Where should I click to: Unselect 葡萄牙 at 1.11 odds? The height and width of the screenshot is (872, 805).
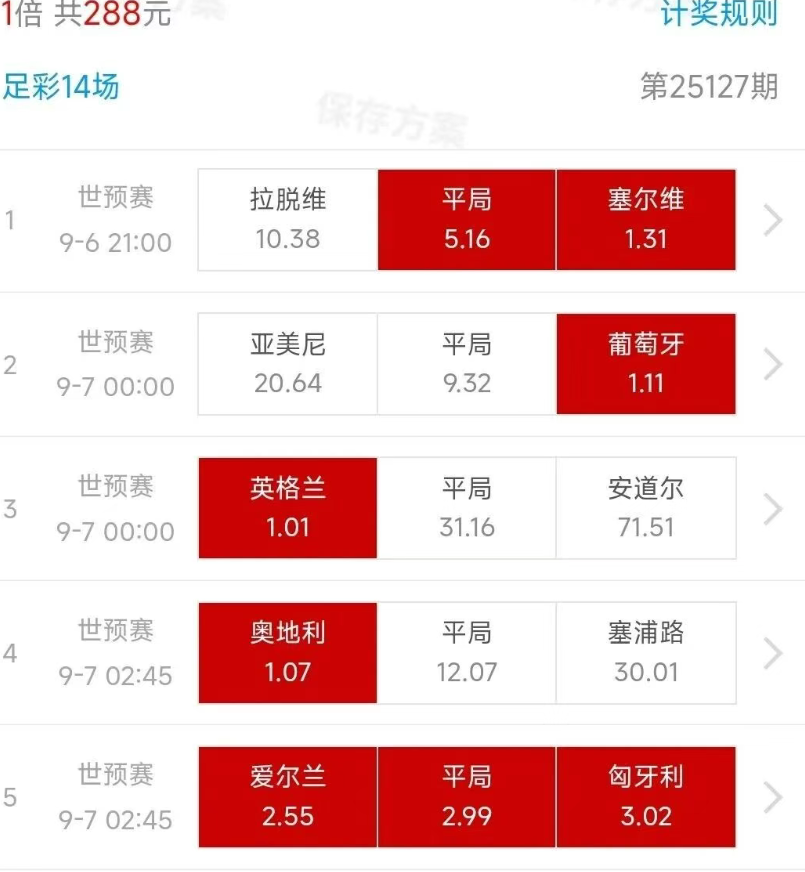646,364
